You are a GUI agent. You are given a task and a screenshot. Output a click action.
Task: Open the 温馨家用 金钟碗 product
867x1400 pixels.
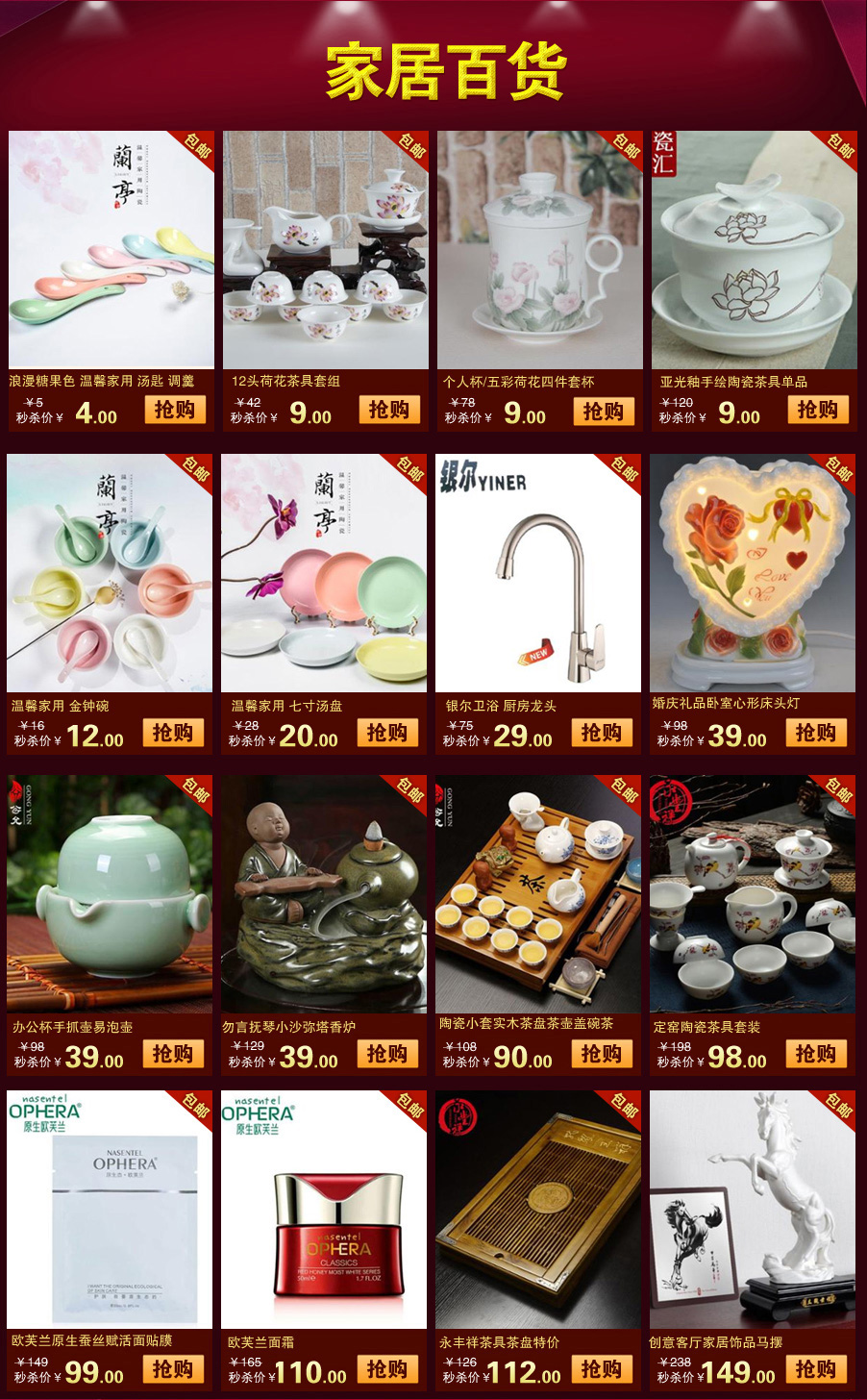[x=110, y=573]
